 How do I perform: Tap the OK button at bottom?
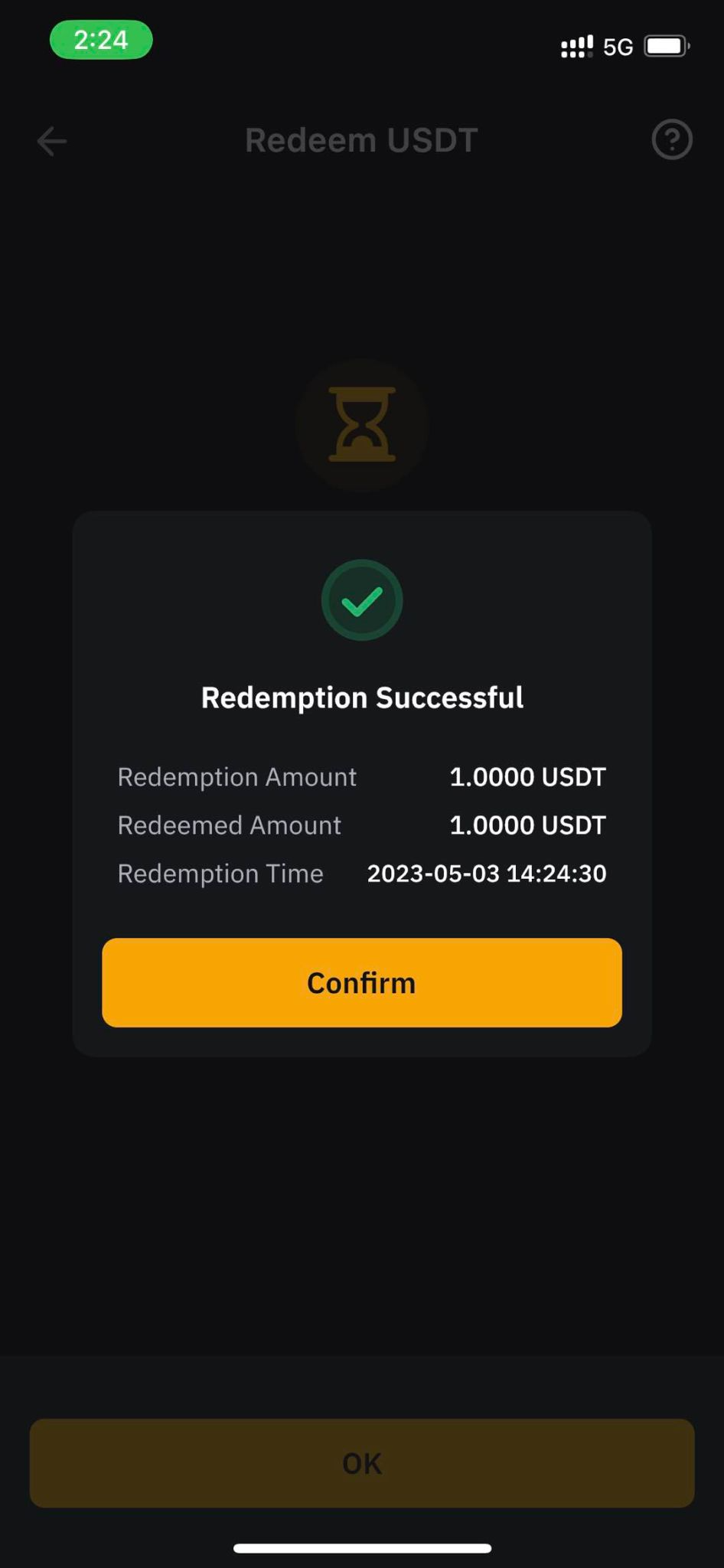tap(361, 1463)
